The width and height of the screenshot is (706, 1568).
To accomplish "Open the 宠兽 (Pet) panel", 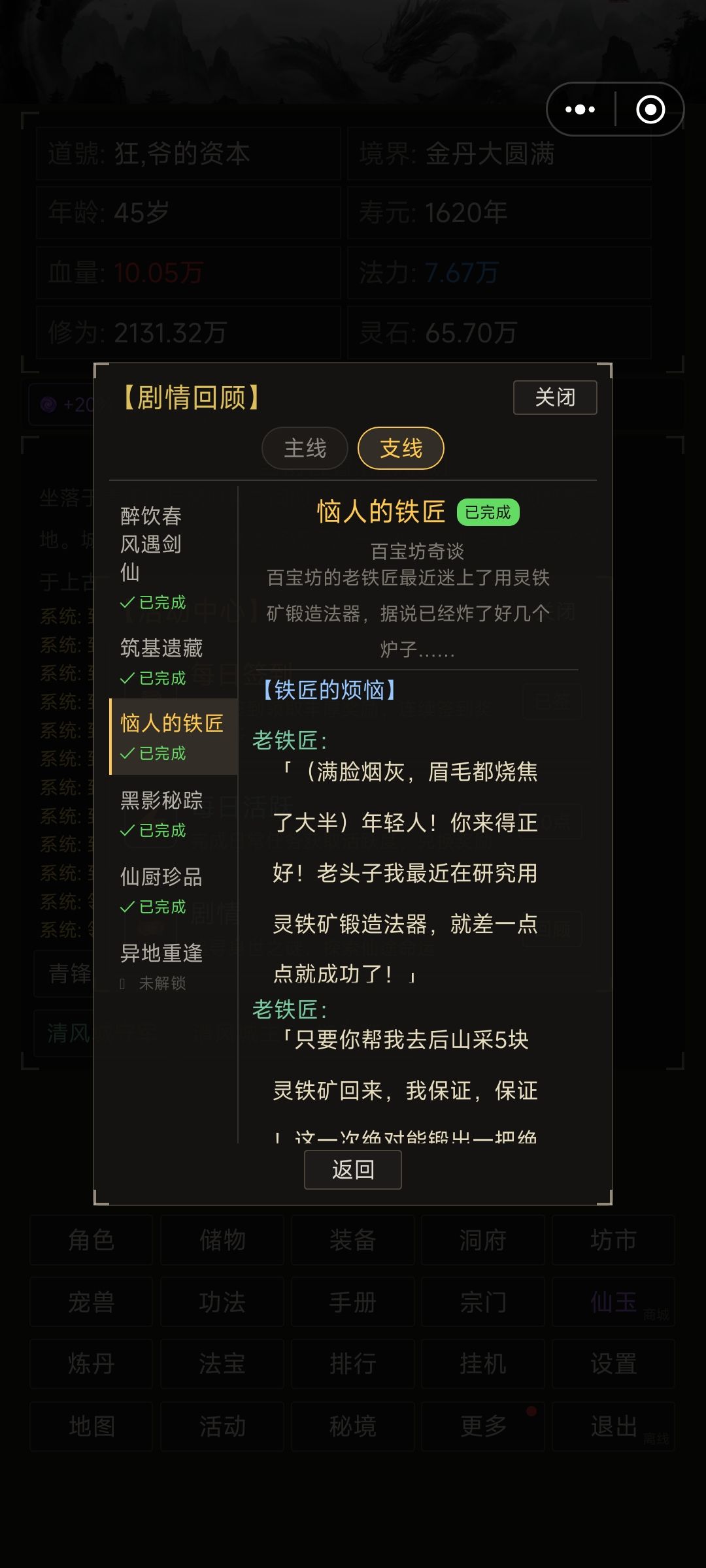I will 91,1301.
